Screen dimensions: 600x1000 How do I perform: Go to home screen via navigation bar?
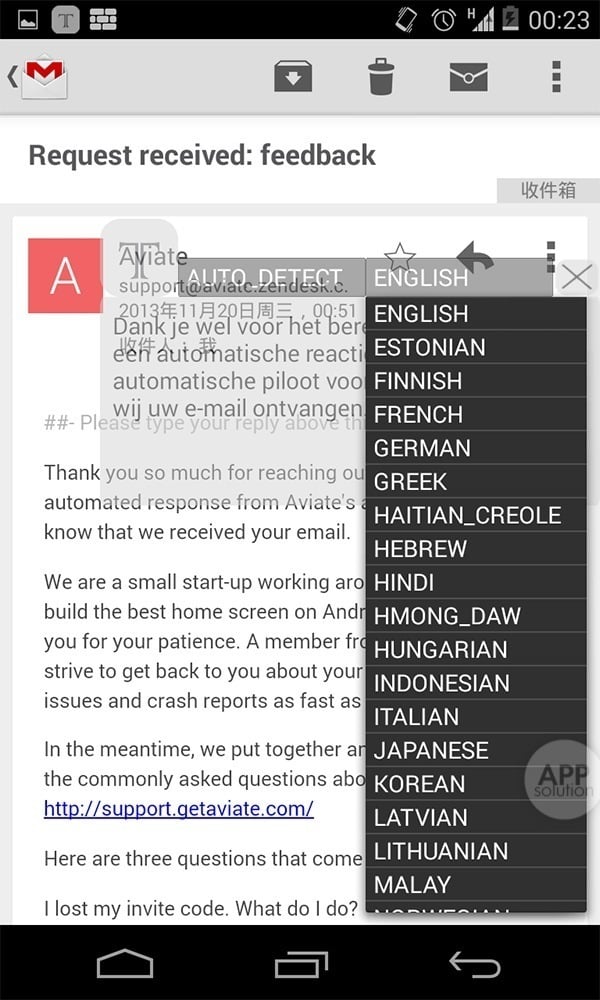coord(125,963)
